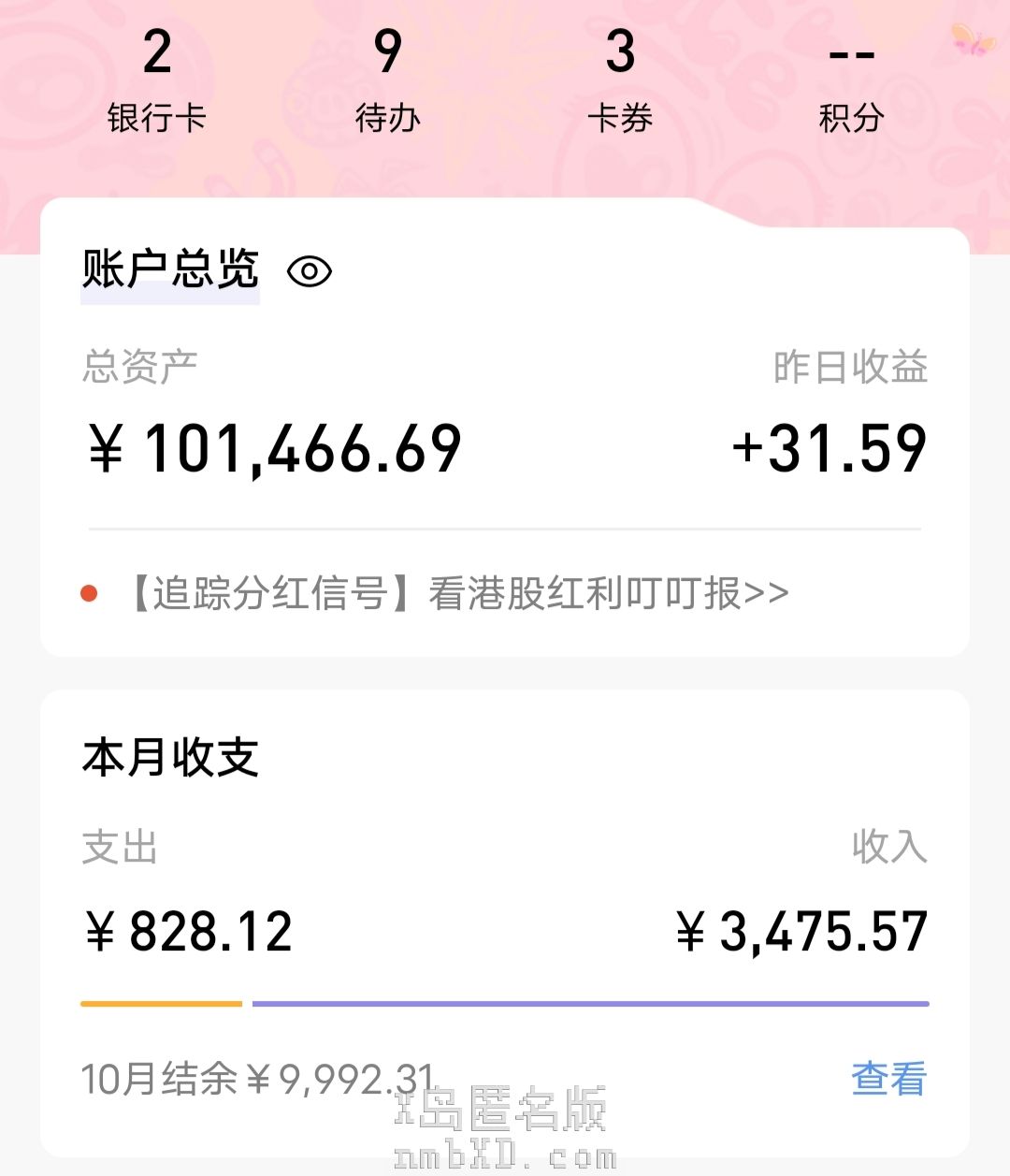Open the 卡券 coupons section
Viewport: 1010px width, 1176px height.
[619, 82]
